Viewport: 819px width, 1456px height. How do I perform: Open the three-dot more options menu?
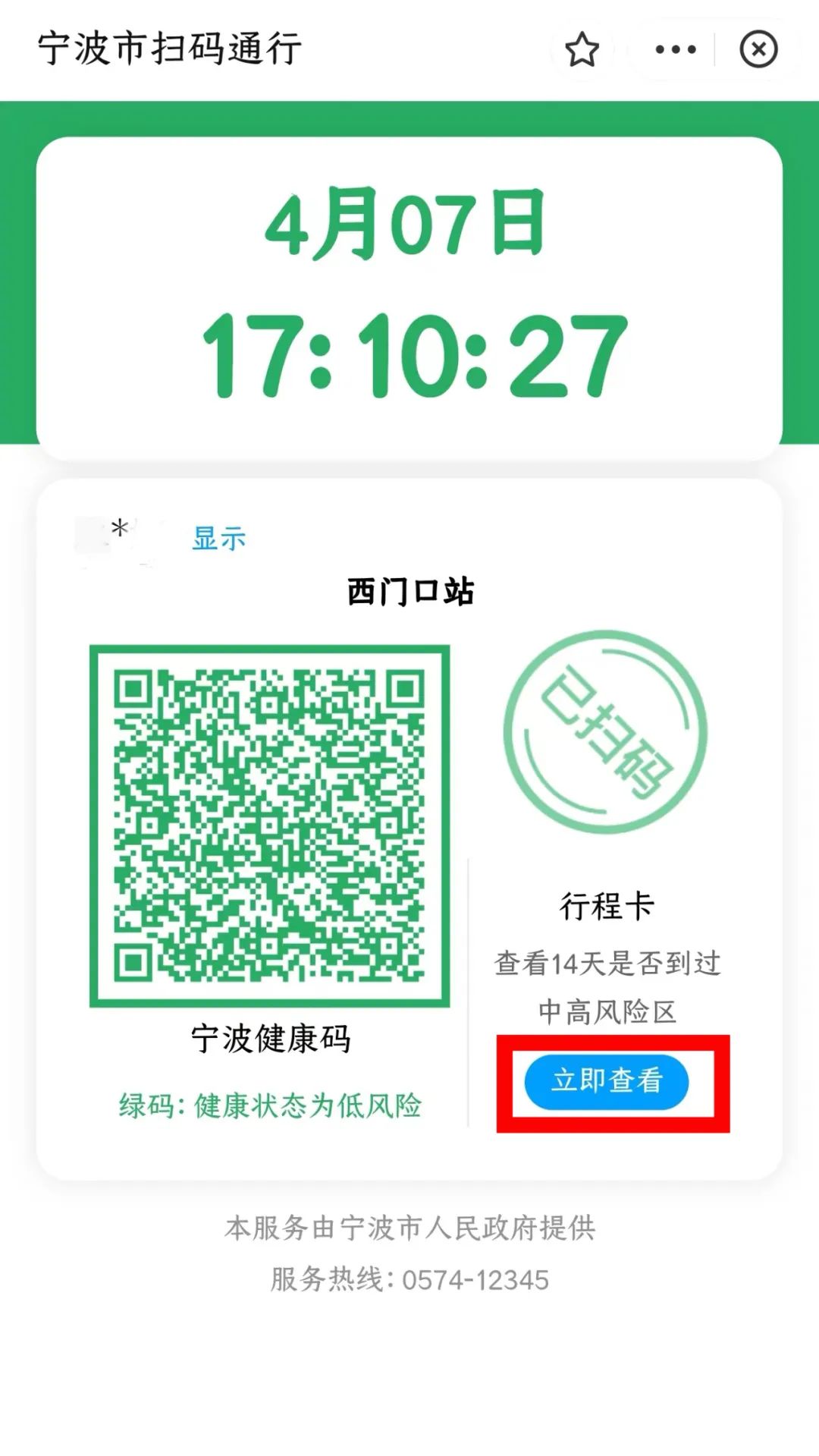(675, 50)
